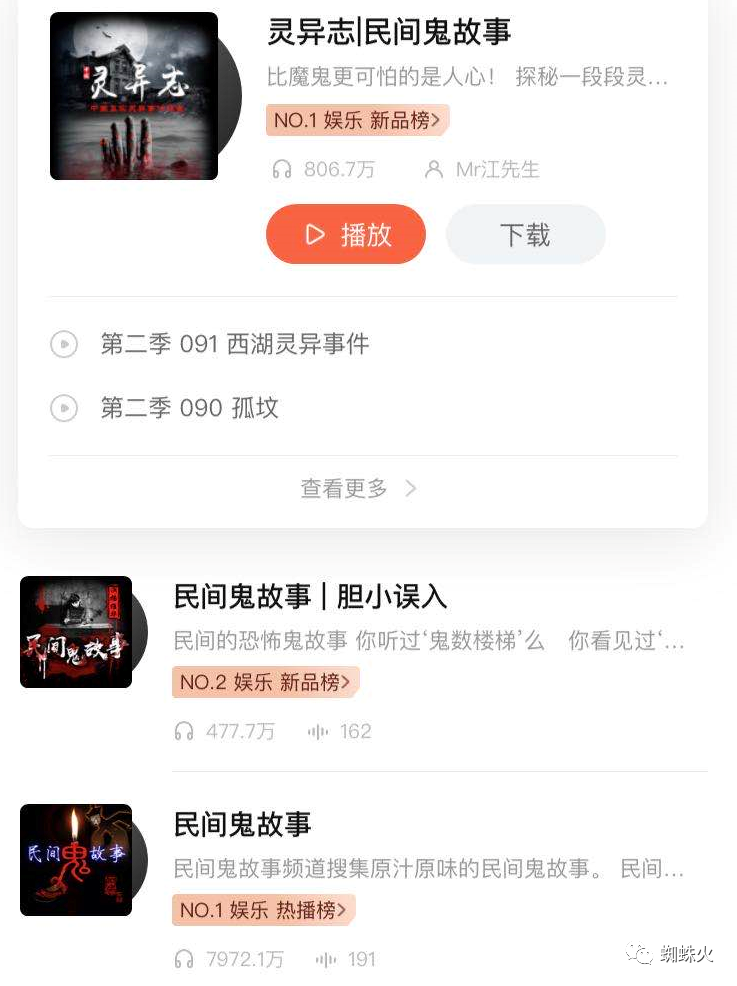
Task: Play episode 第二季 091 西湖灵异事件
Action: coord(234,344)
